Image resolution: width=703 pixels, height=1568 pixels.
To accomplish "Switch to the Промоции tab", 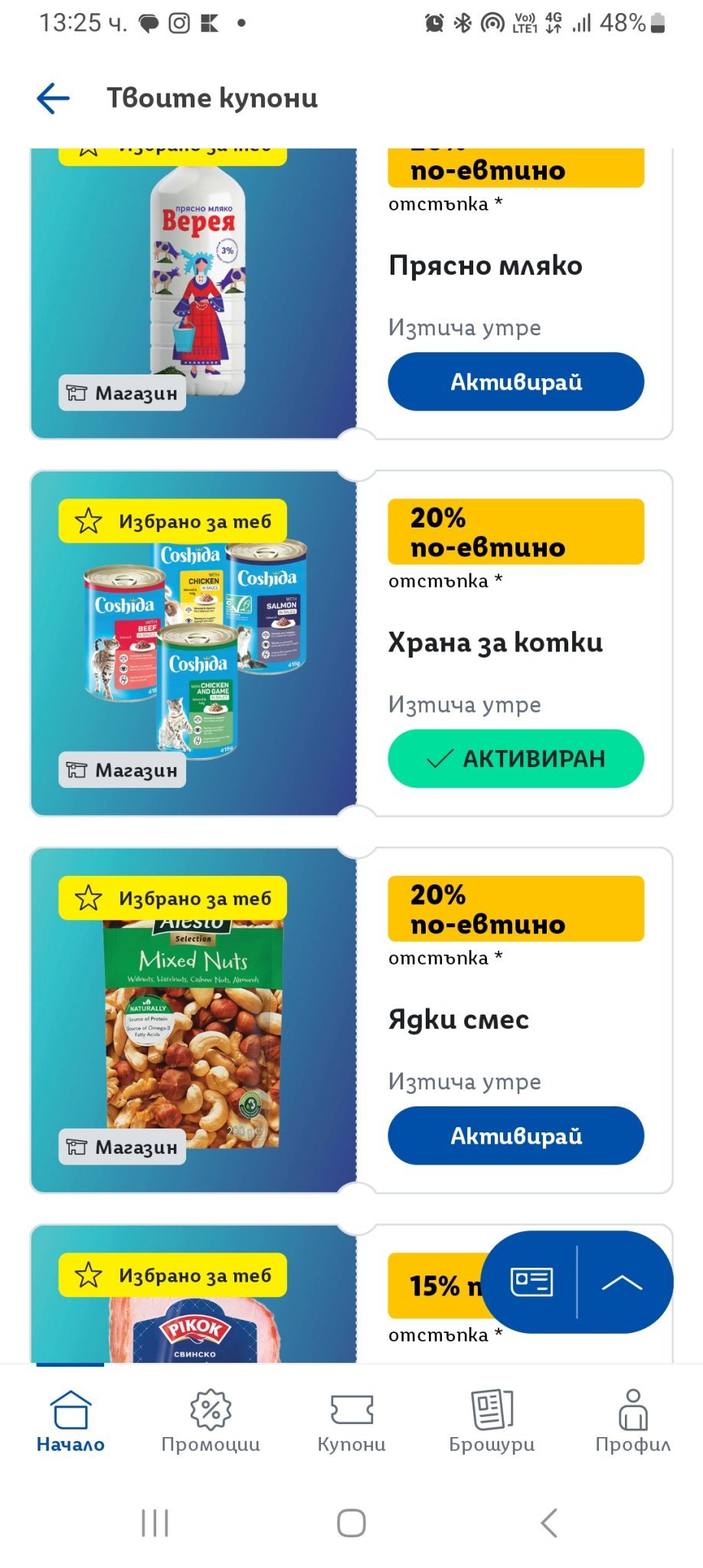I will pyautogui.click(x=211, y=1421).
